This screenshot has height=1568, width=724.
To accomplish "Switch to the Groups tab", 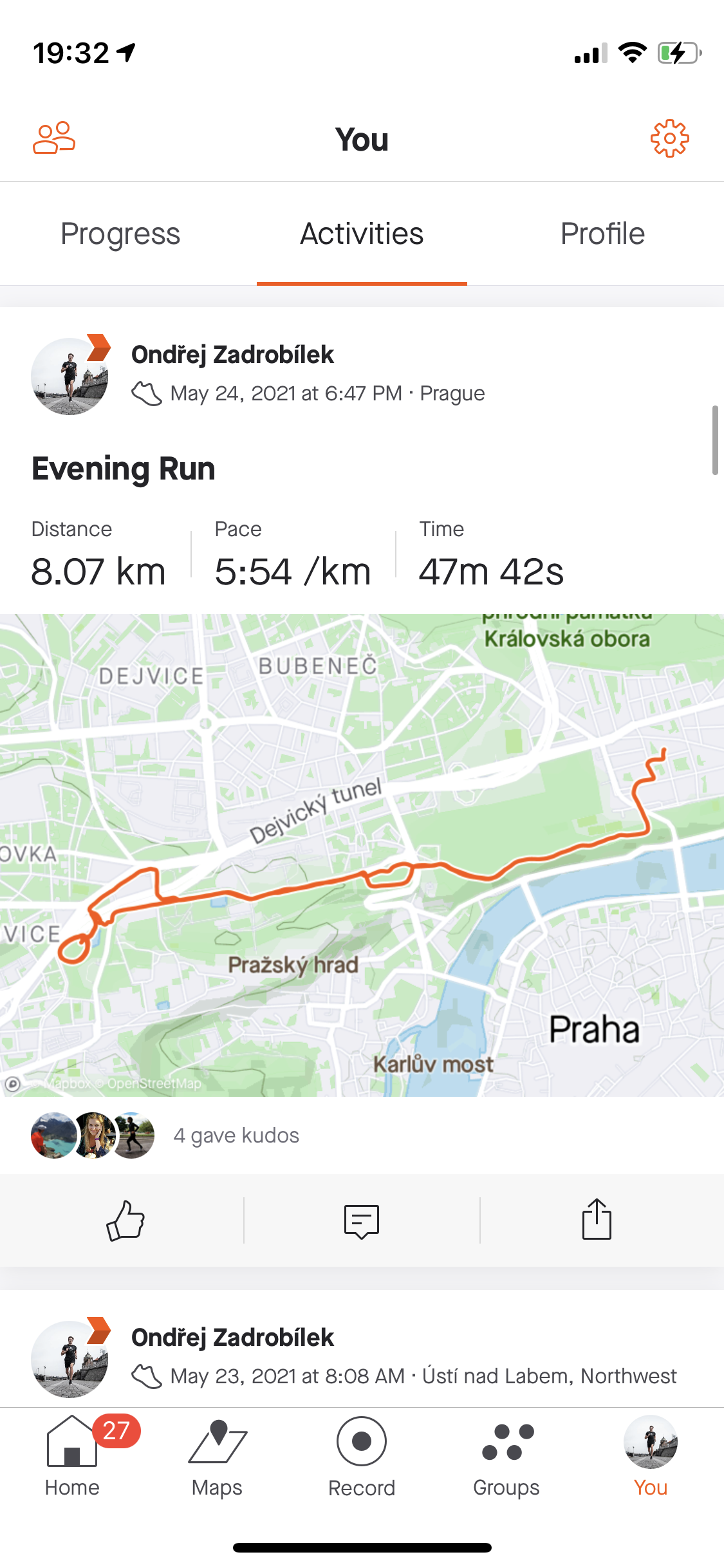I will coord(506,1458).
